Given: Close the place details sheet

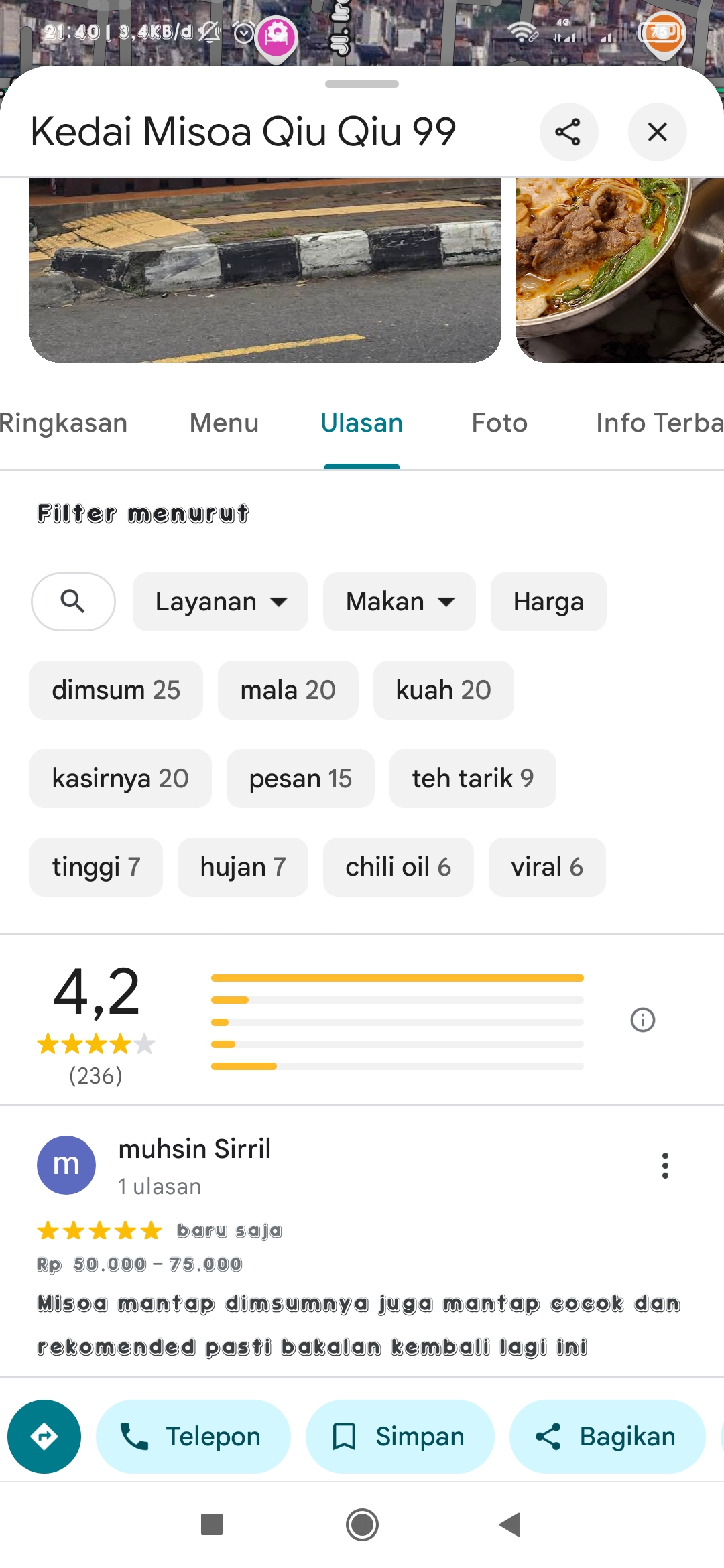Looking at the screenshot, I should coord(657,132).
